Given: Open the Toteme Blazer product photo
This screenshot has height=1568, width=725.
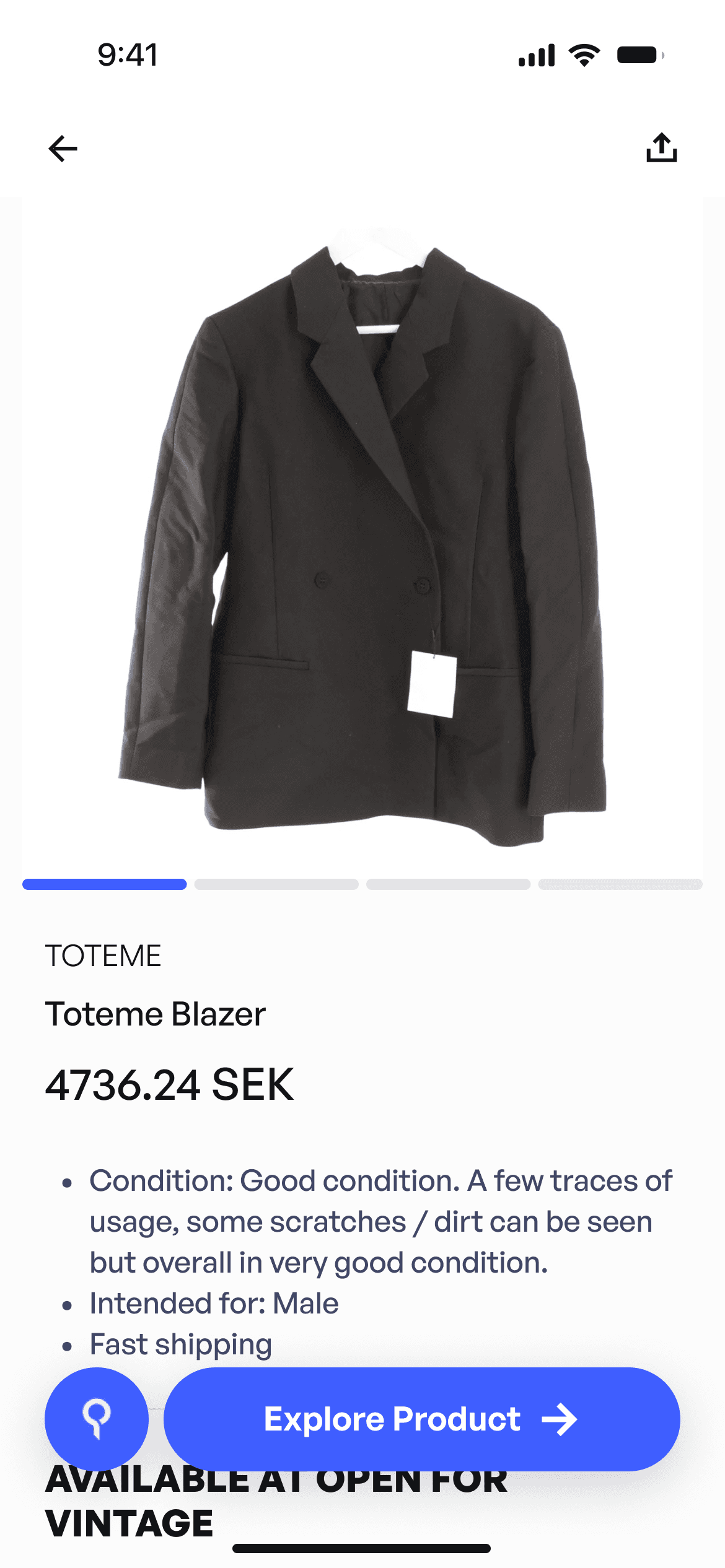Looking at the screenshot, I should (x=362, y=536).
